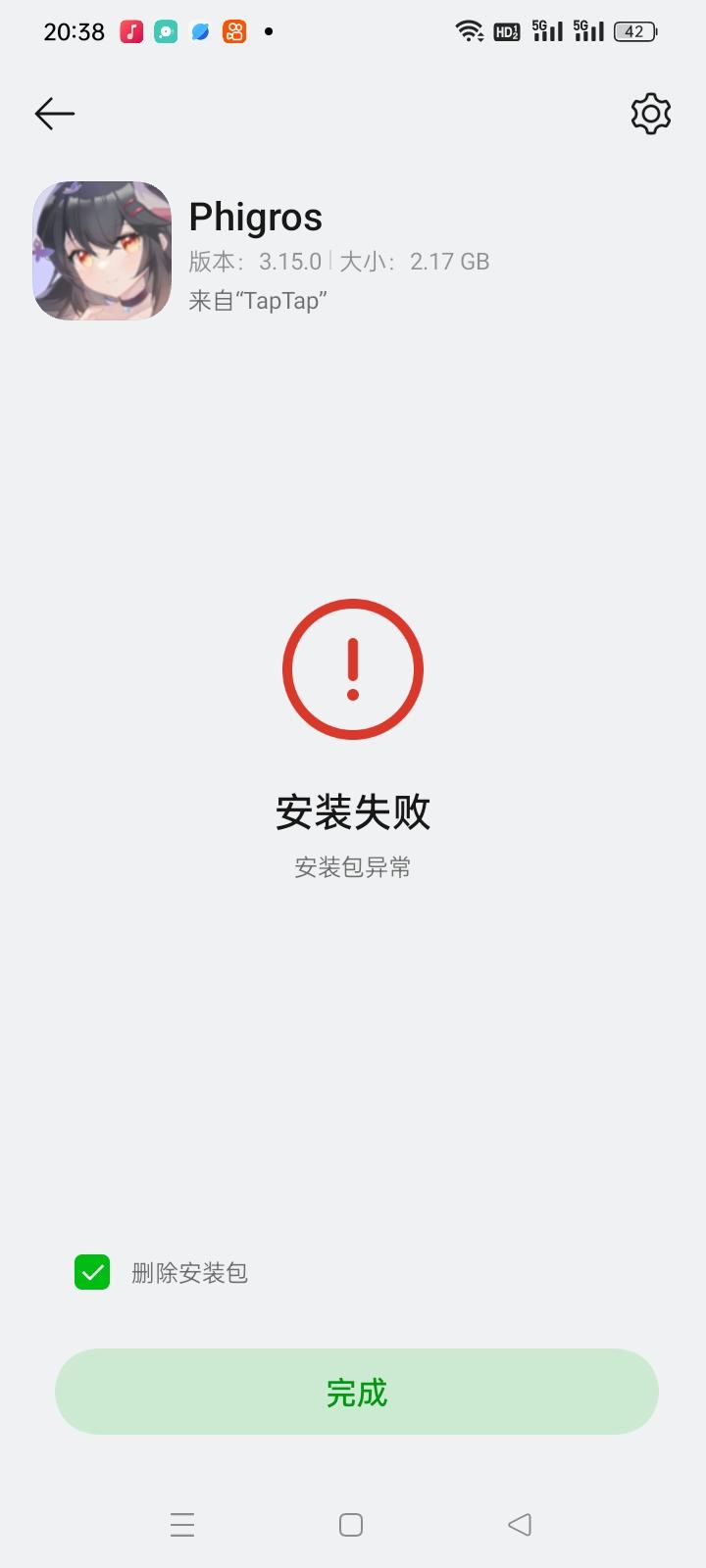Tap the blue browser notification icon
Viewport: 706px width, 1568px height.
tap(199, 30)
